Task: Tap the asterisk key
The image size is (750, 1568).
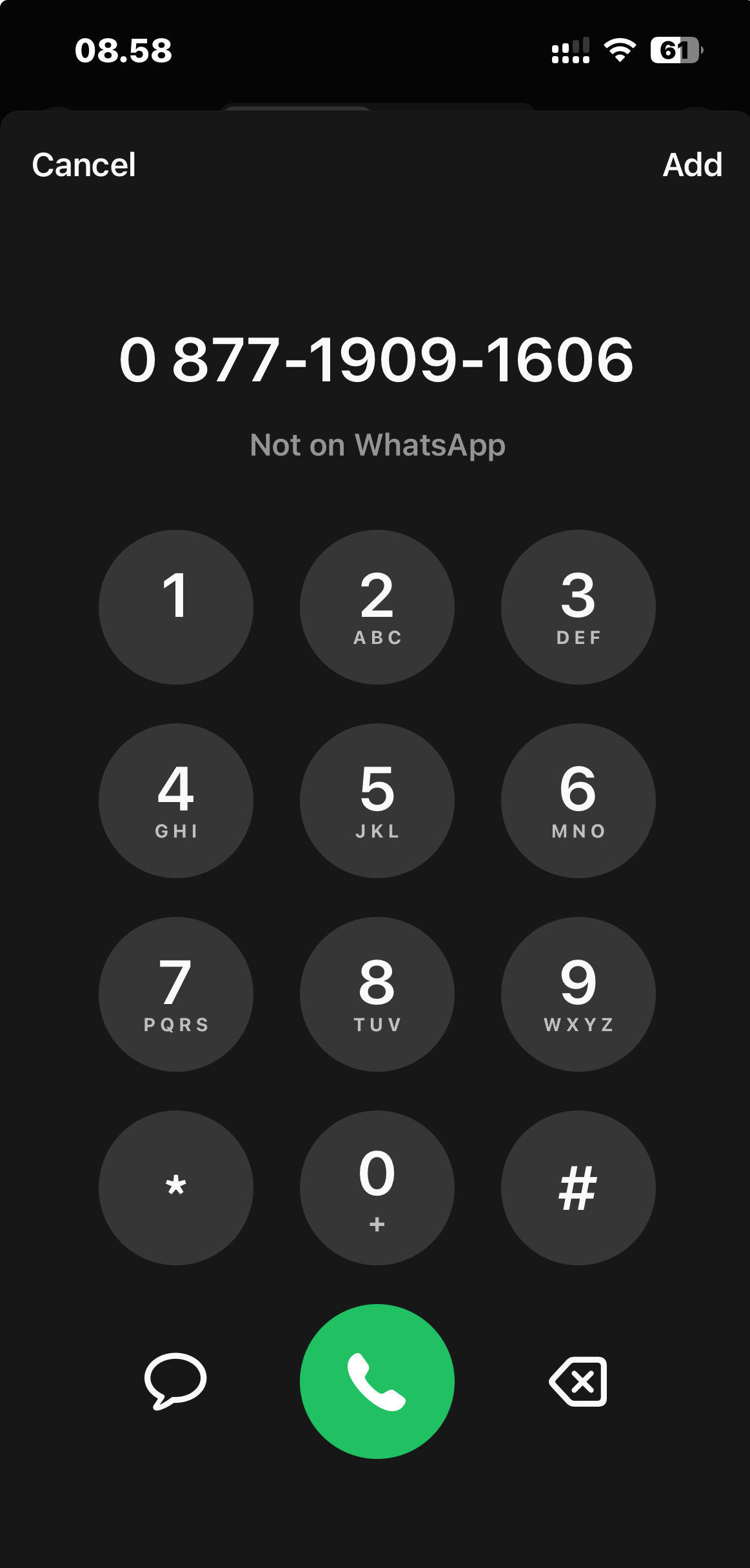Action: point(175,1187)
